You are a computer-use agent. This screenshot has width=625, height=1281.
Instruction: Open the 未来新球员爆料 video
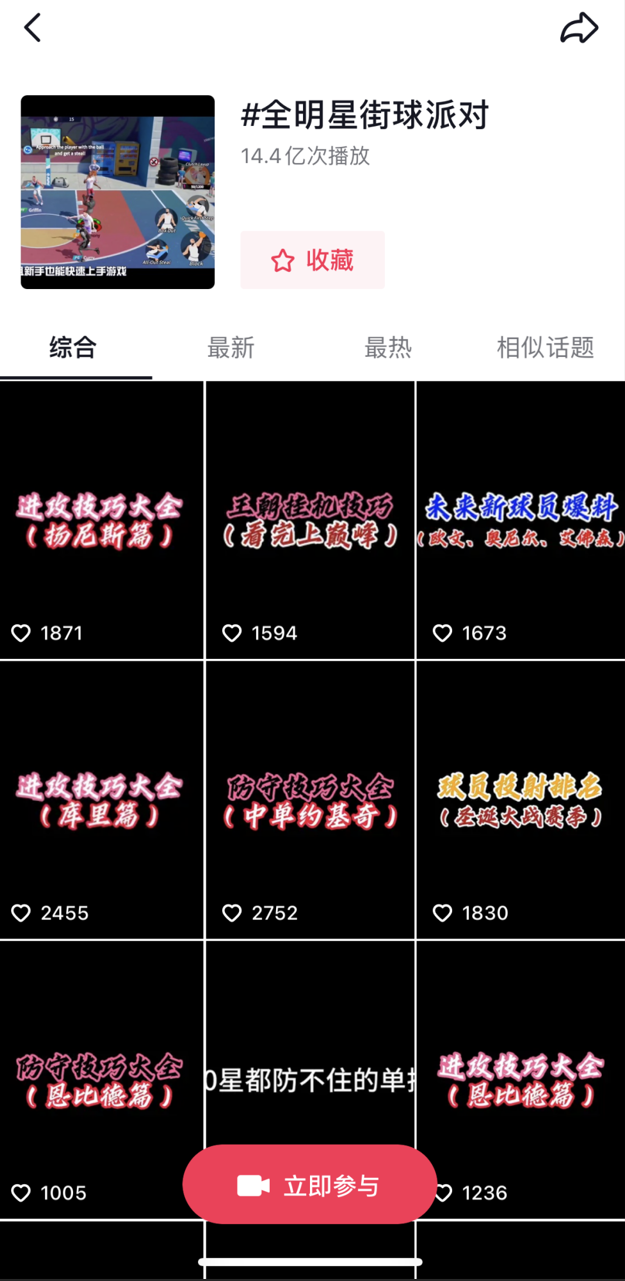[x=520, y=520]
